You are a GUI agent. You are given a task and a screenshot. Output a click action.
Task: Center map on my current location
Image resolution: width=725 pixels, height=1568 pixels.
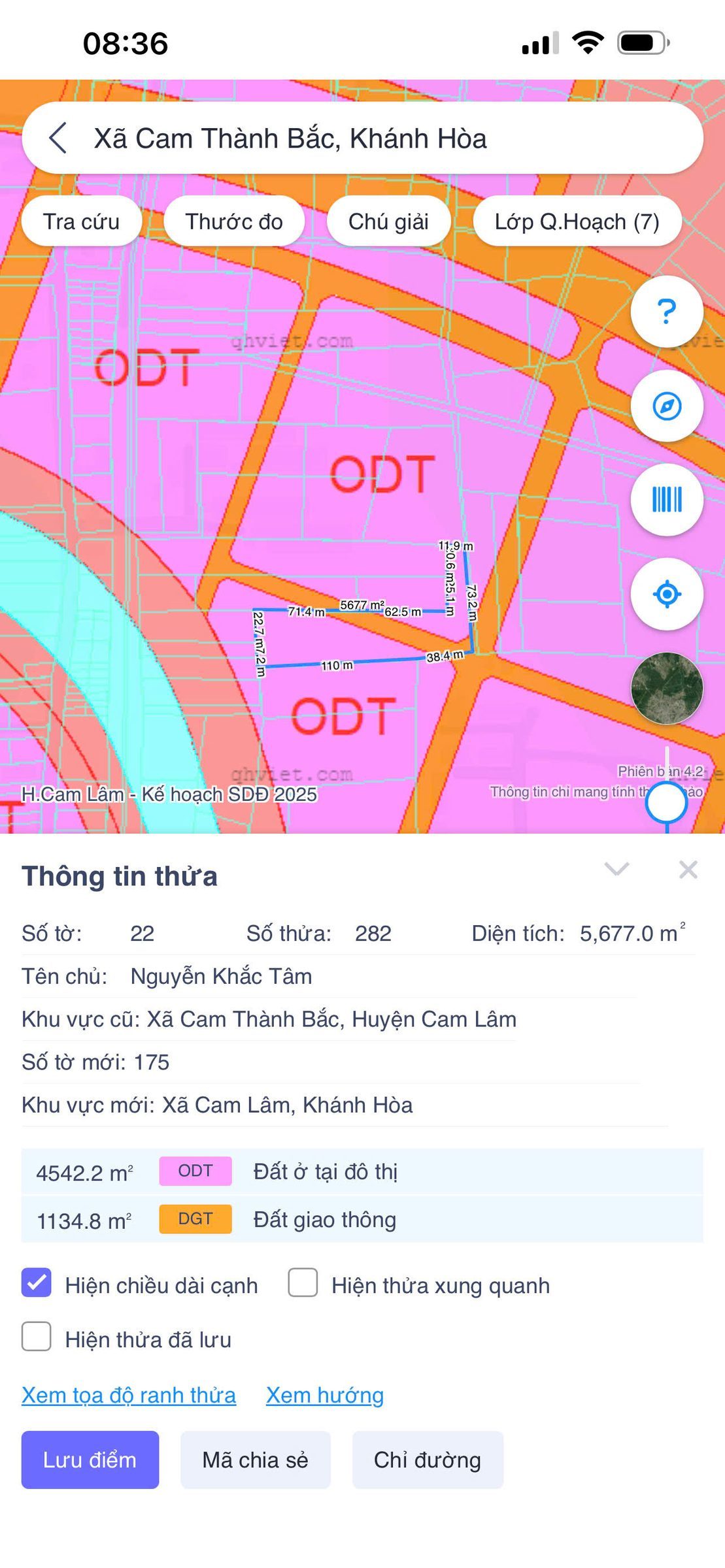[667, 594]
